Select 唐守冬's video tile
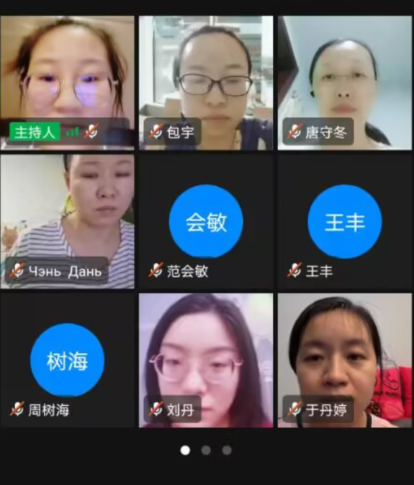The height and width of the screenshot is (485, 414). click(x=345, y=83)
